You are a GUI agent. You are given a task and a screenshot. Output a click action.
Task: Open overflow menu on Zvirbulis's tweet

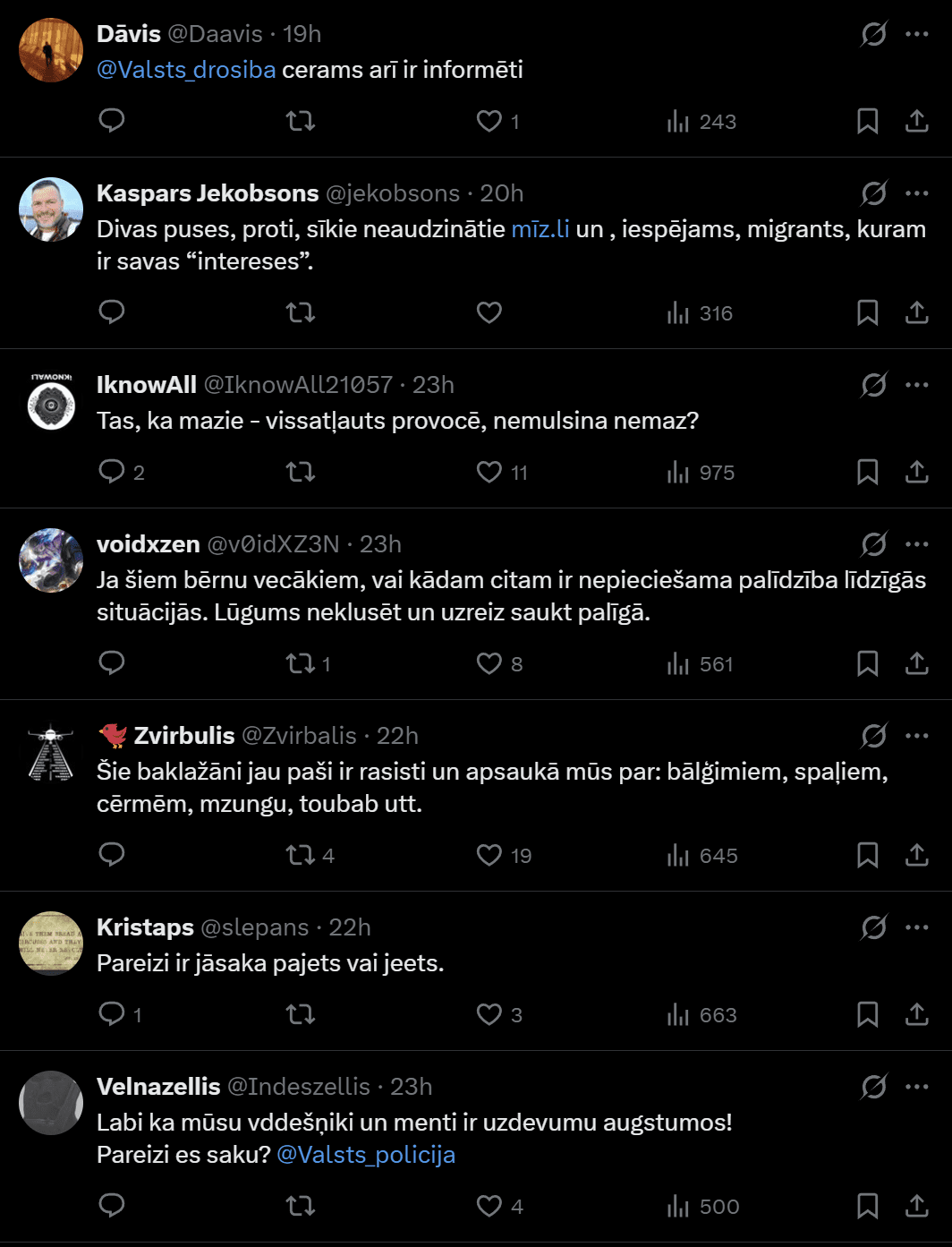(916, 736)
